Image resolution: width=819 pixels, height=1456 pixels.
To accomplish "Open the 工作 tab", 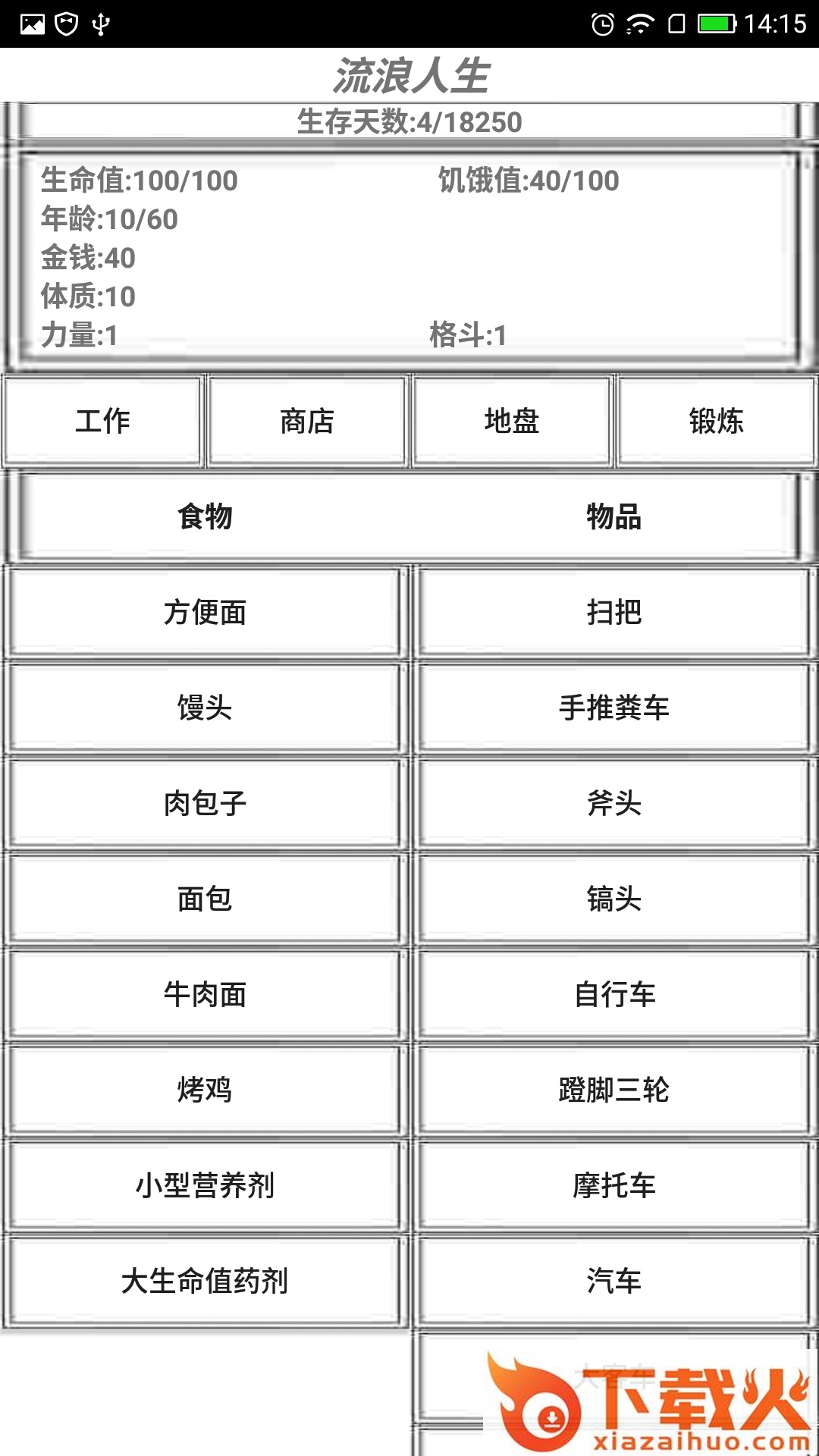I will [x=102, y=421].
